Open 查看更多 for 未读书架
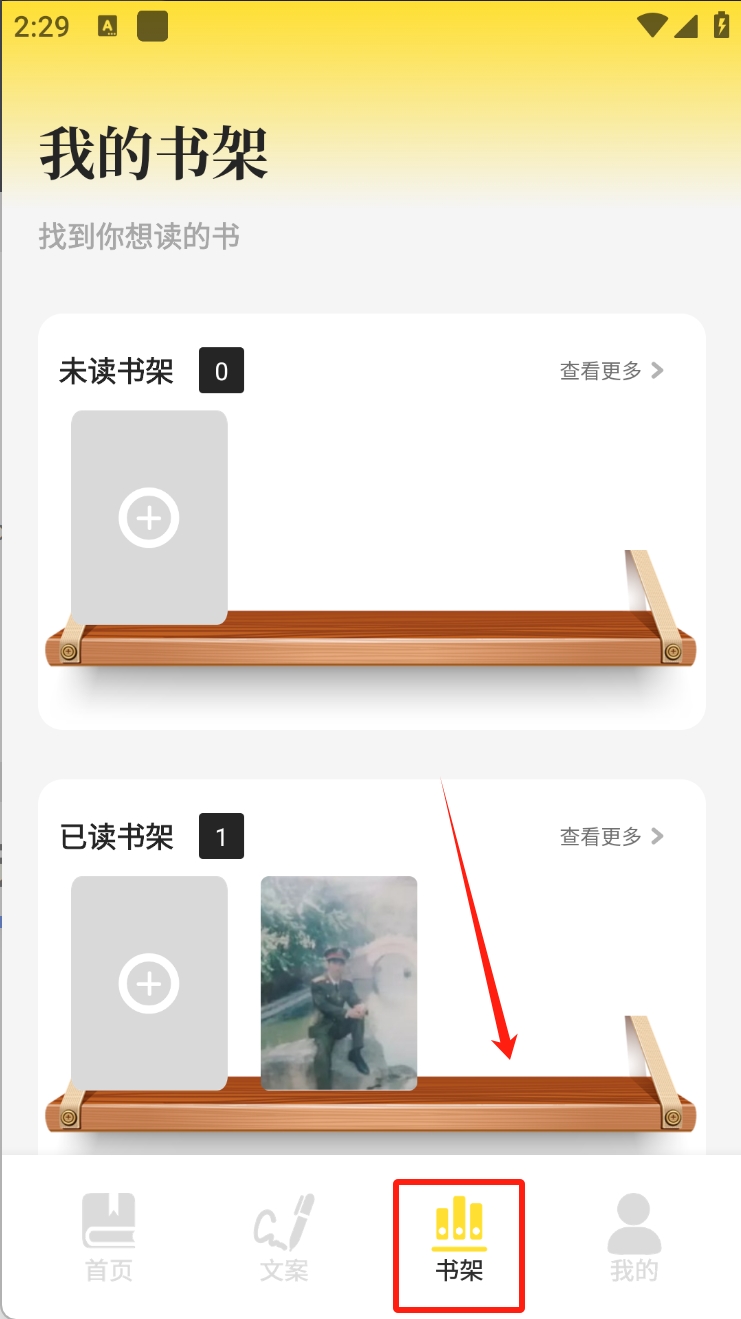The height and width of the screenshot is (1319, 741). pyautogui.click(x=611, y=371)
